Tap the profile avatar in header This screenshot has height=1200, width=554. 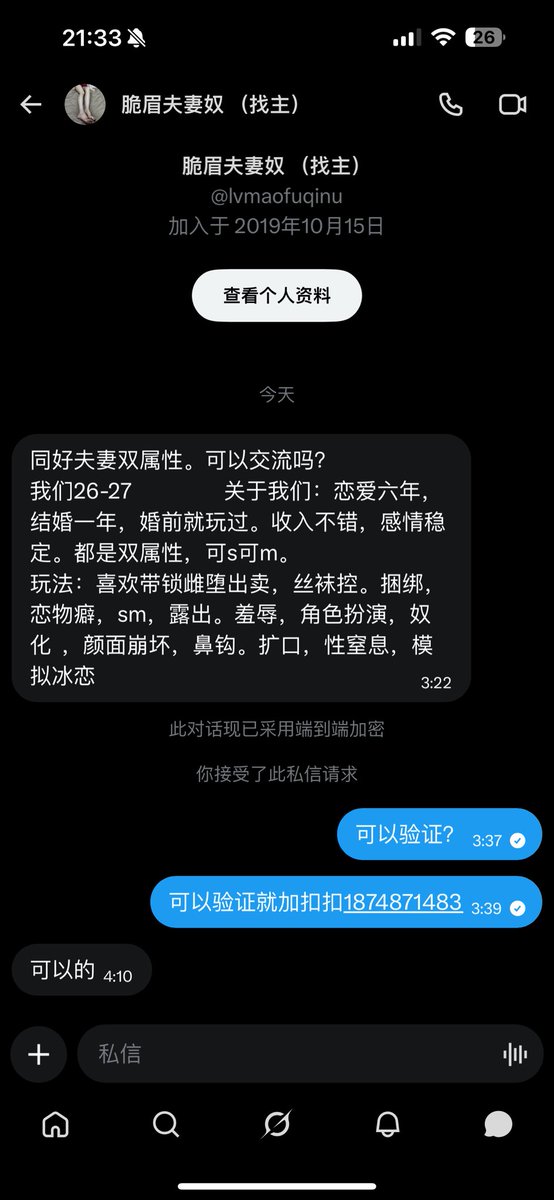(x=85, y=104)
